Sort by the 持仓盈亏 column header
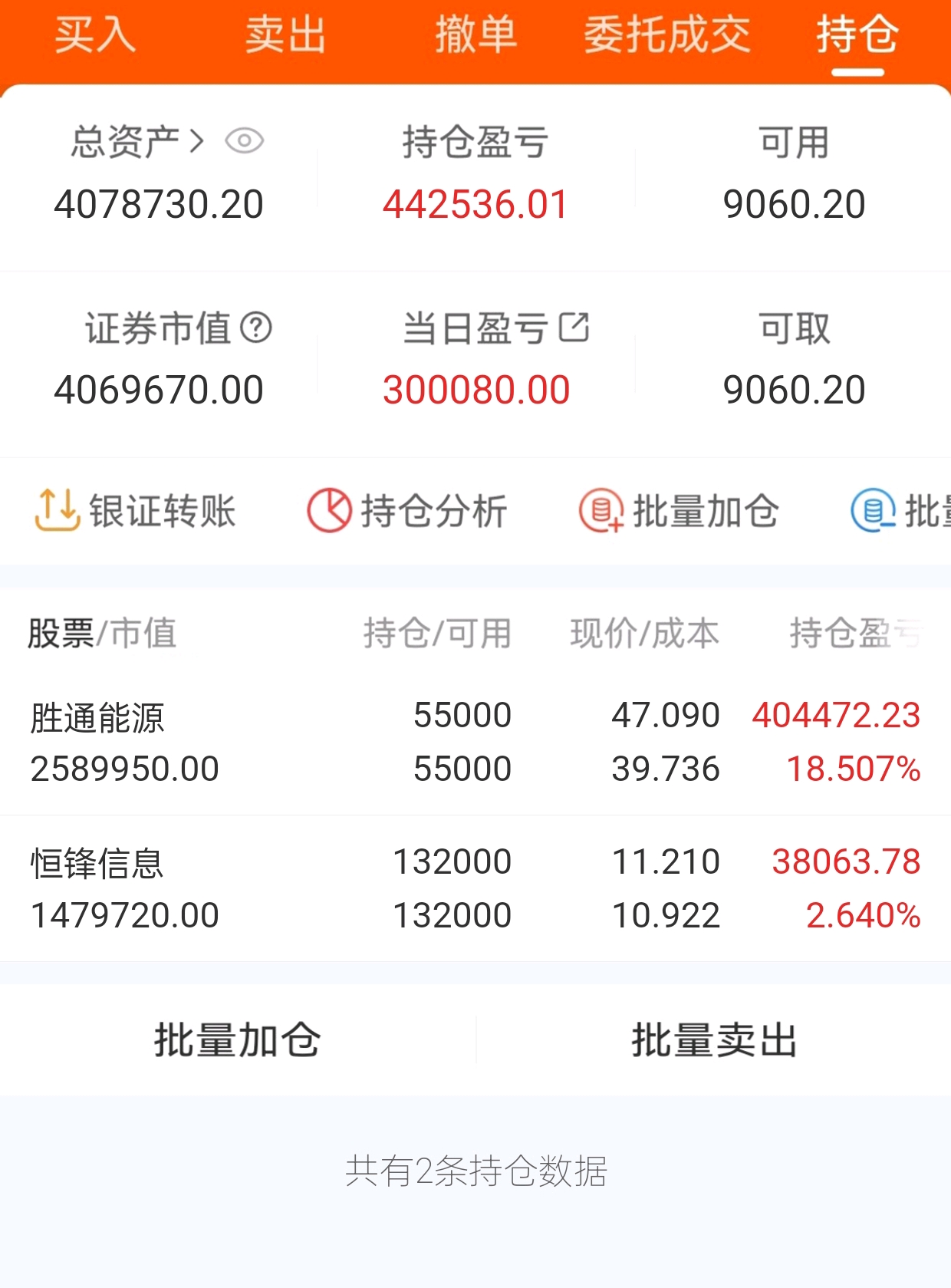 point(856,634)
